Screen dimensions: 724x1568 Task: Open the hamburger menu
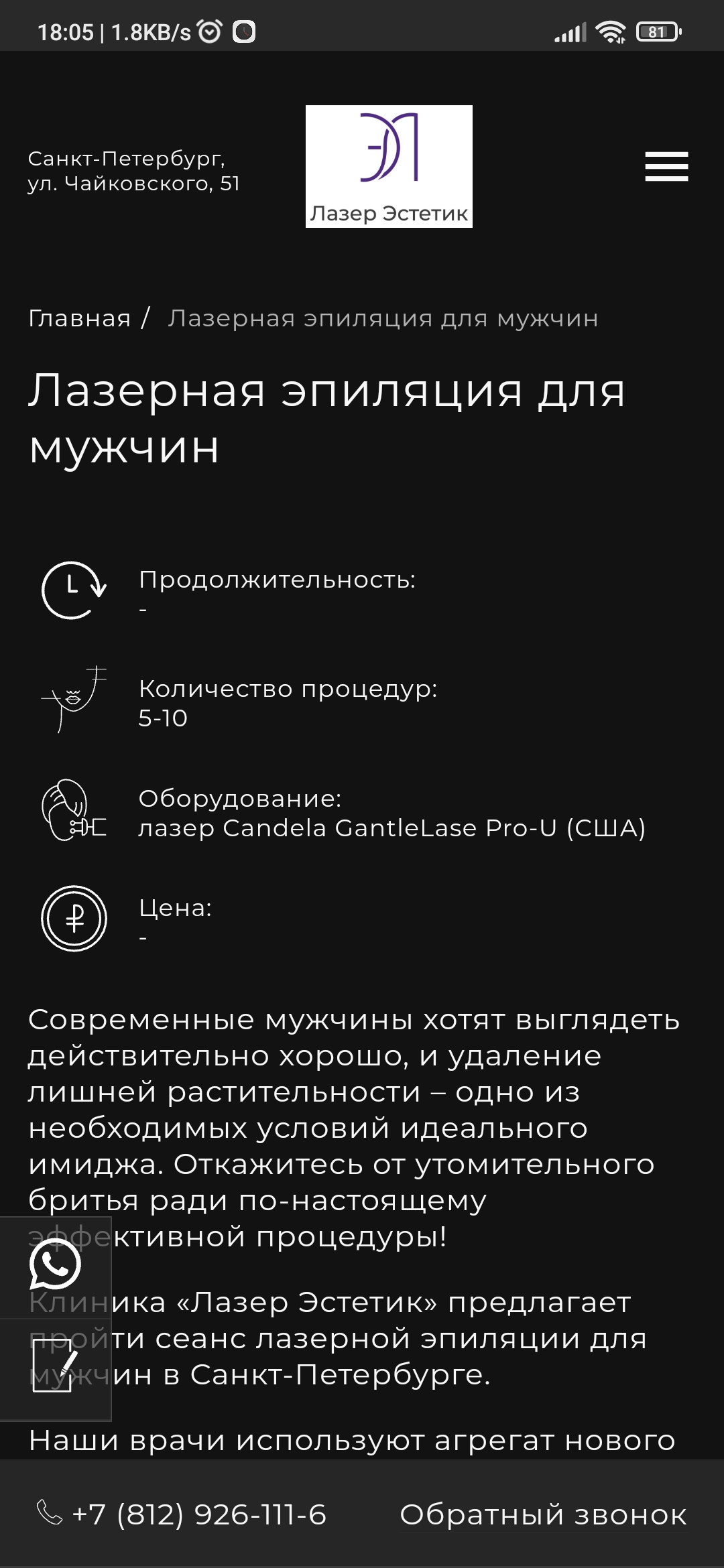tap(666, 166)
